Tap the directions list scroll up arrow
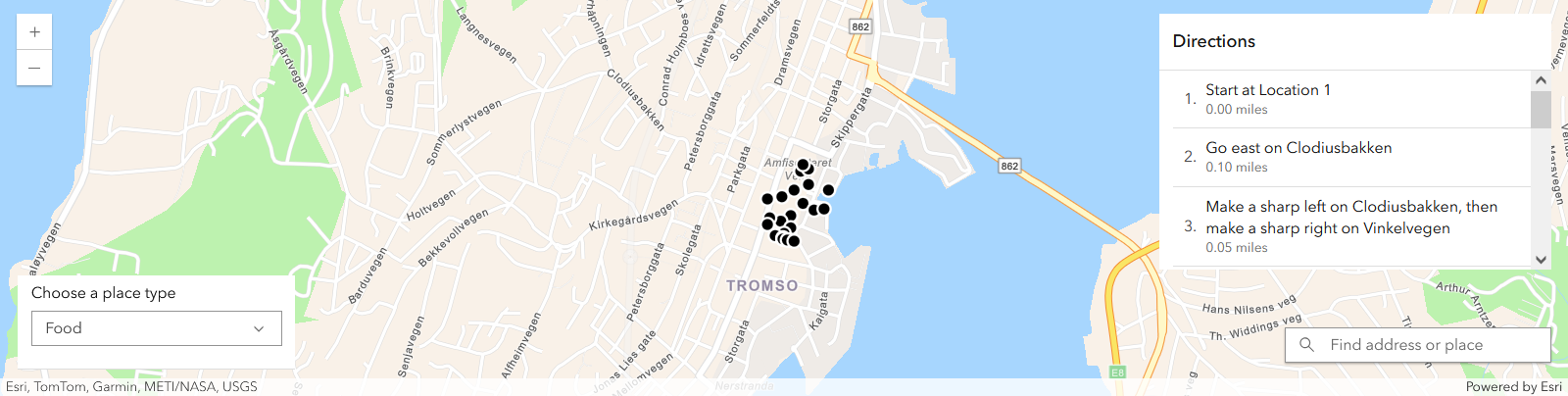 click(x=1541, y=80)
